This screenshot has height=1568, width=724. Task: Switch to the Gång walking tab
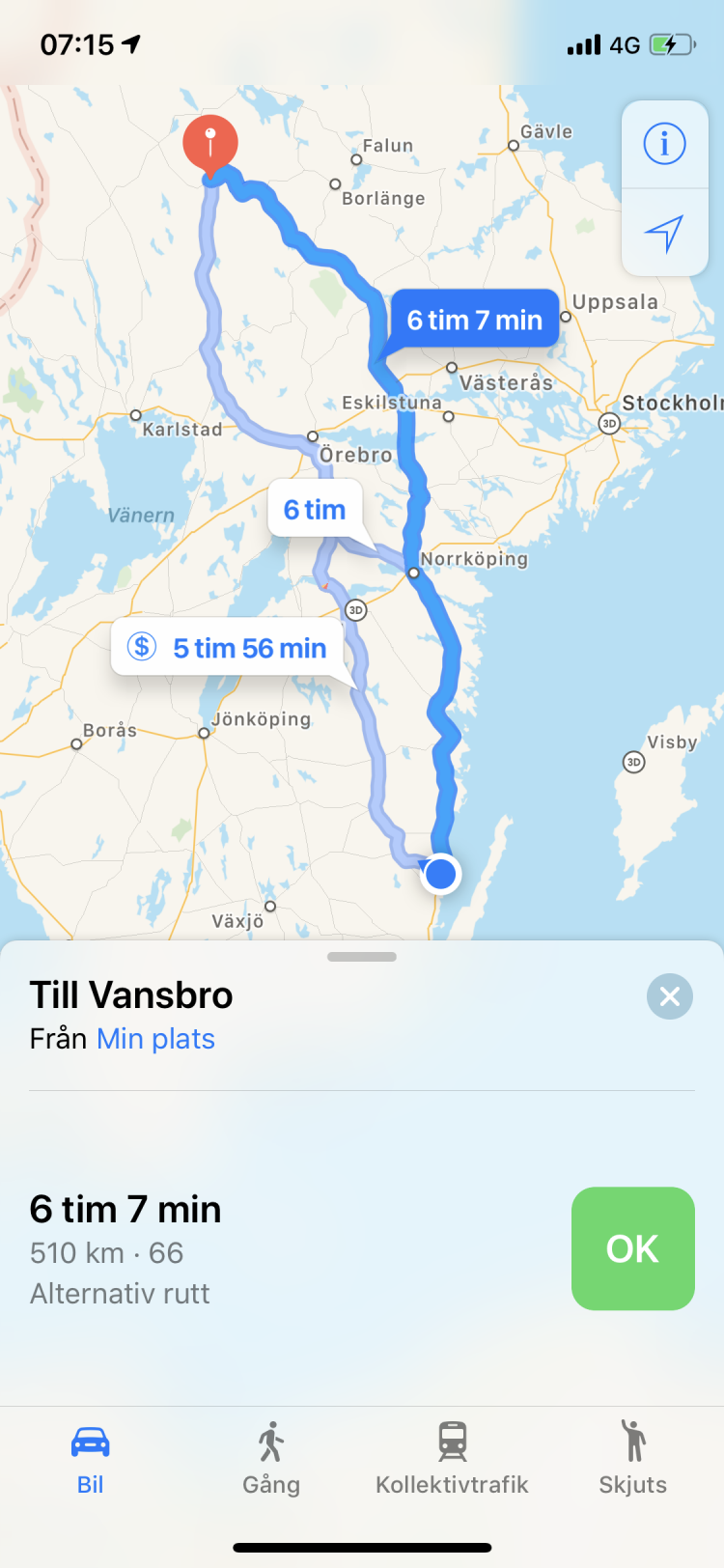click(x=271, y=1458)
